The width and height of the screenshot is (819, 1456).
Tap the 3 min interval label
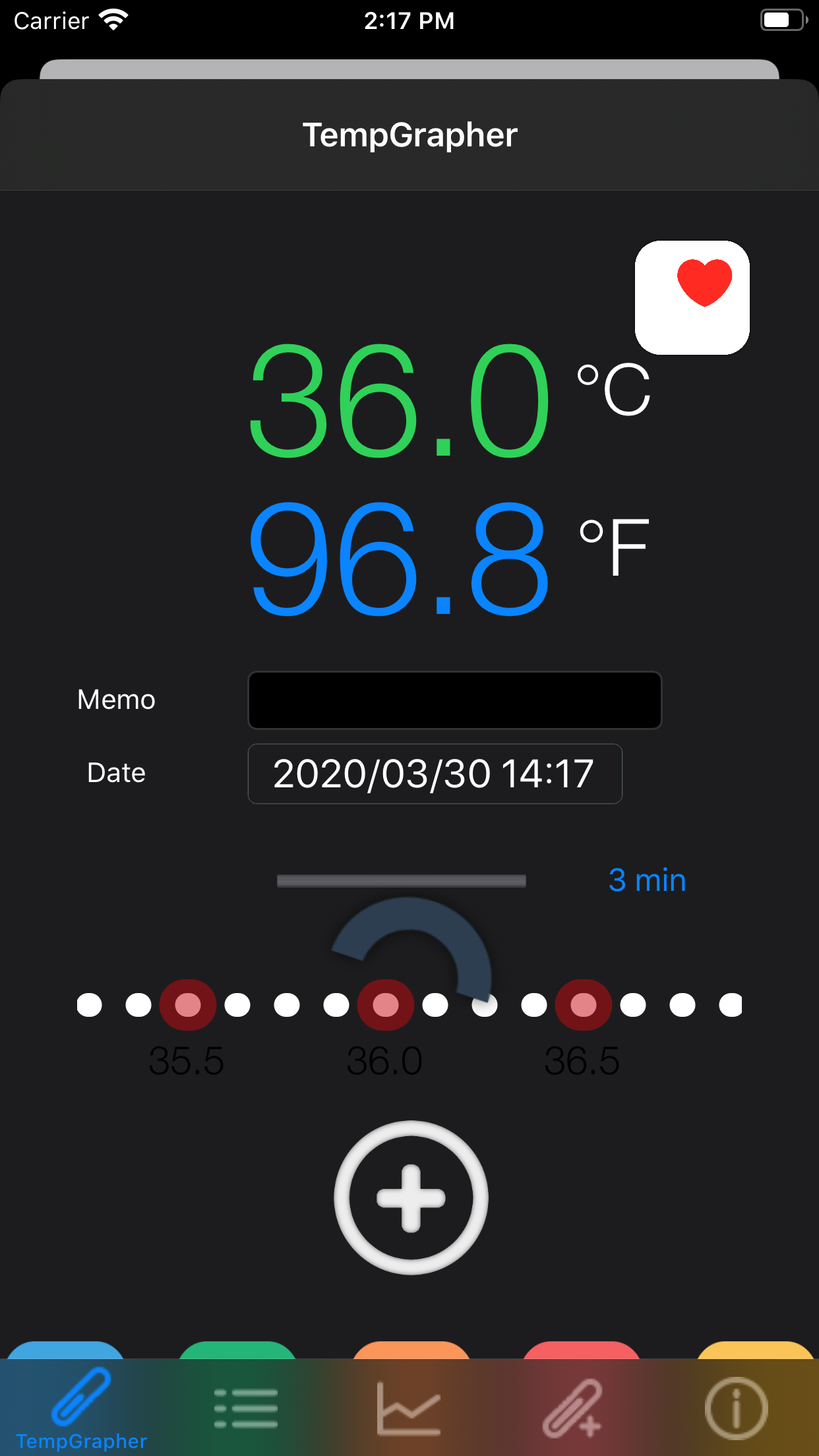[x=648, y=879]
